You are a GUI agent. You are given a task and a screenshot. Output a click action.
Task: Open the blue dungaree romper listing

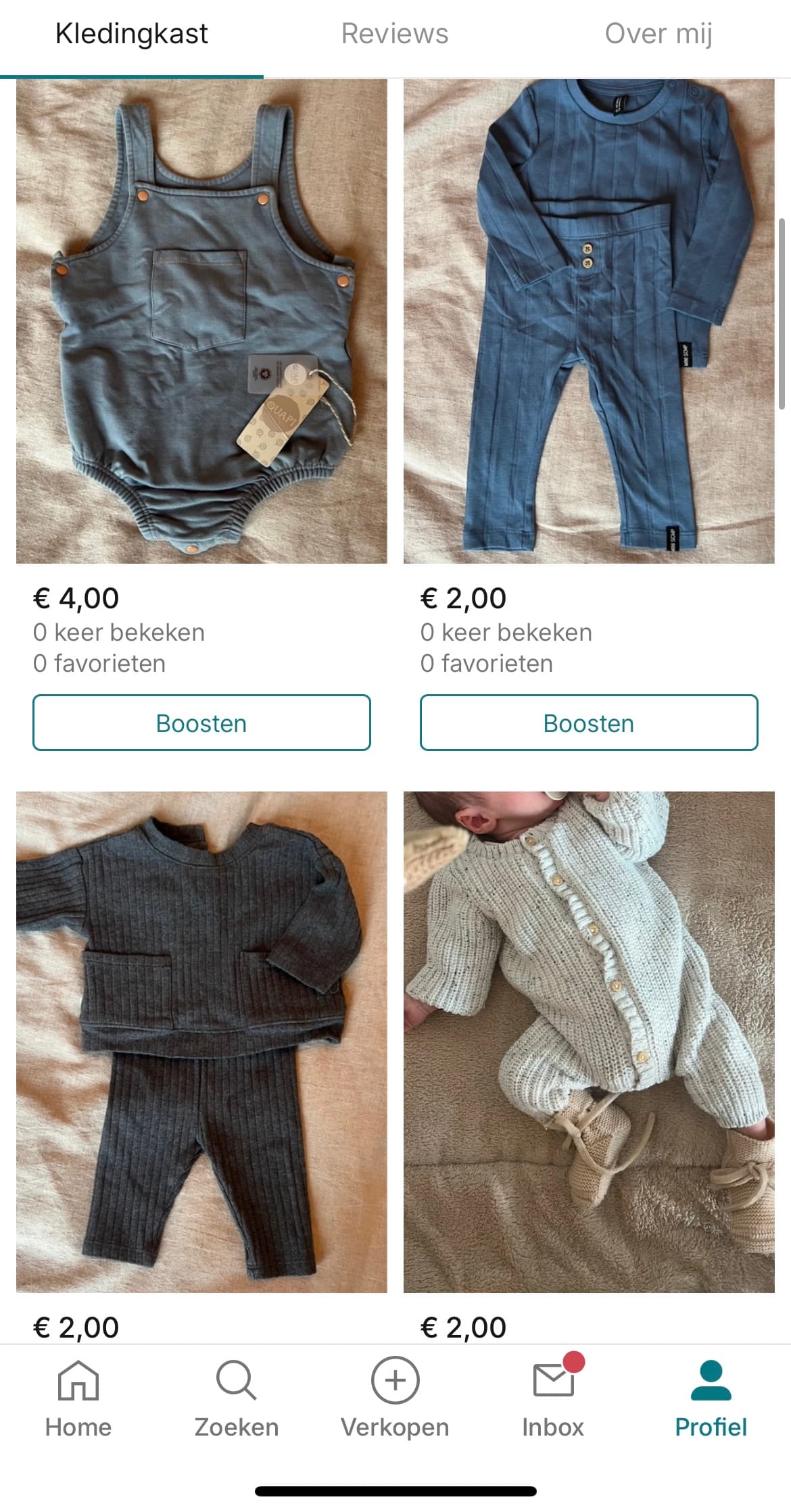(x=201, y=321)
